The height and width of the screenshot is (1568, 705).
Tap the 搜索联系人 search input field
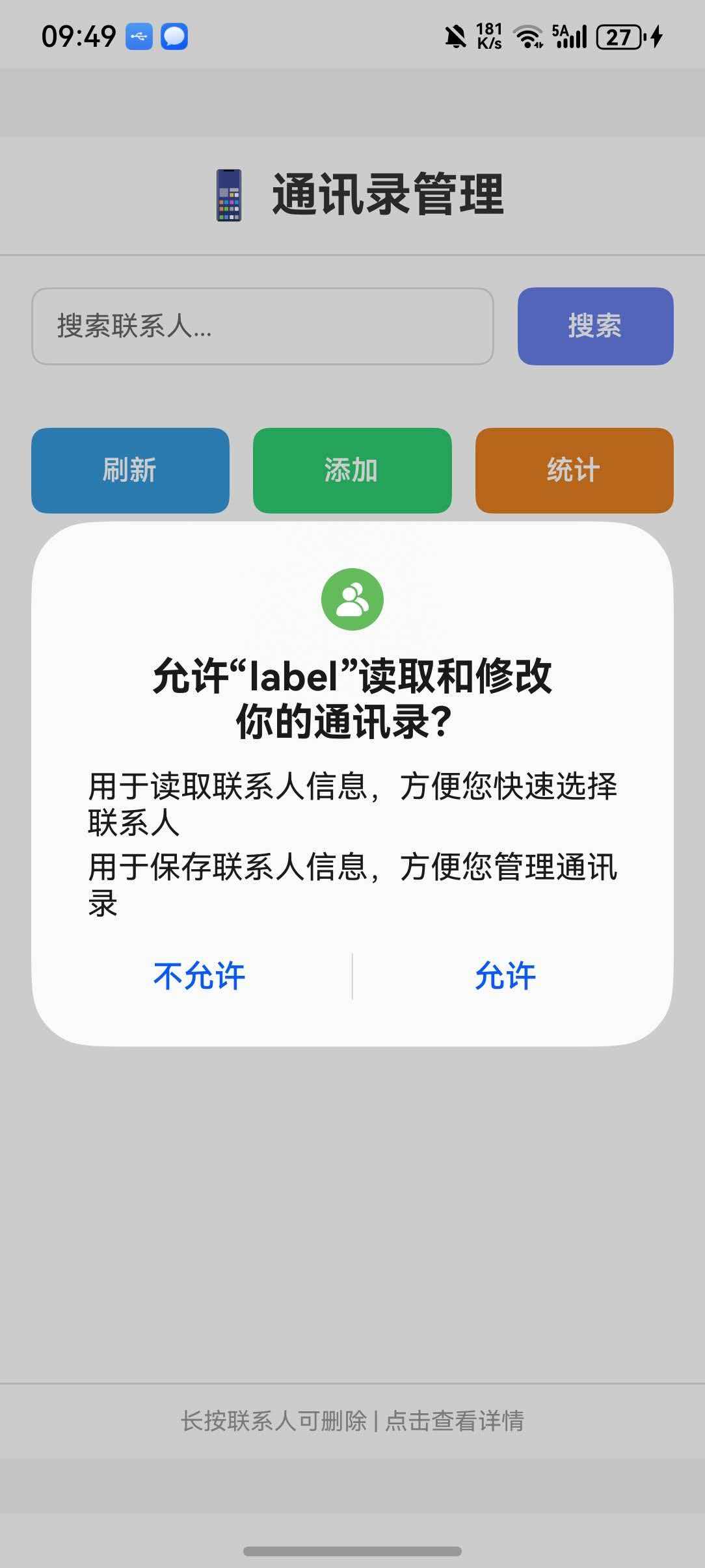[263, 326]
